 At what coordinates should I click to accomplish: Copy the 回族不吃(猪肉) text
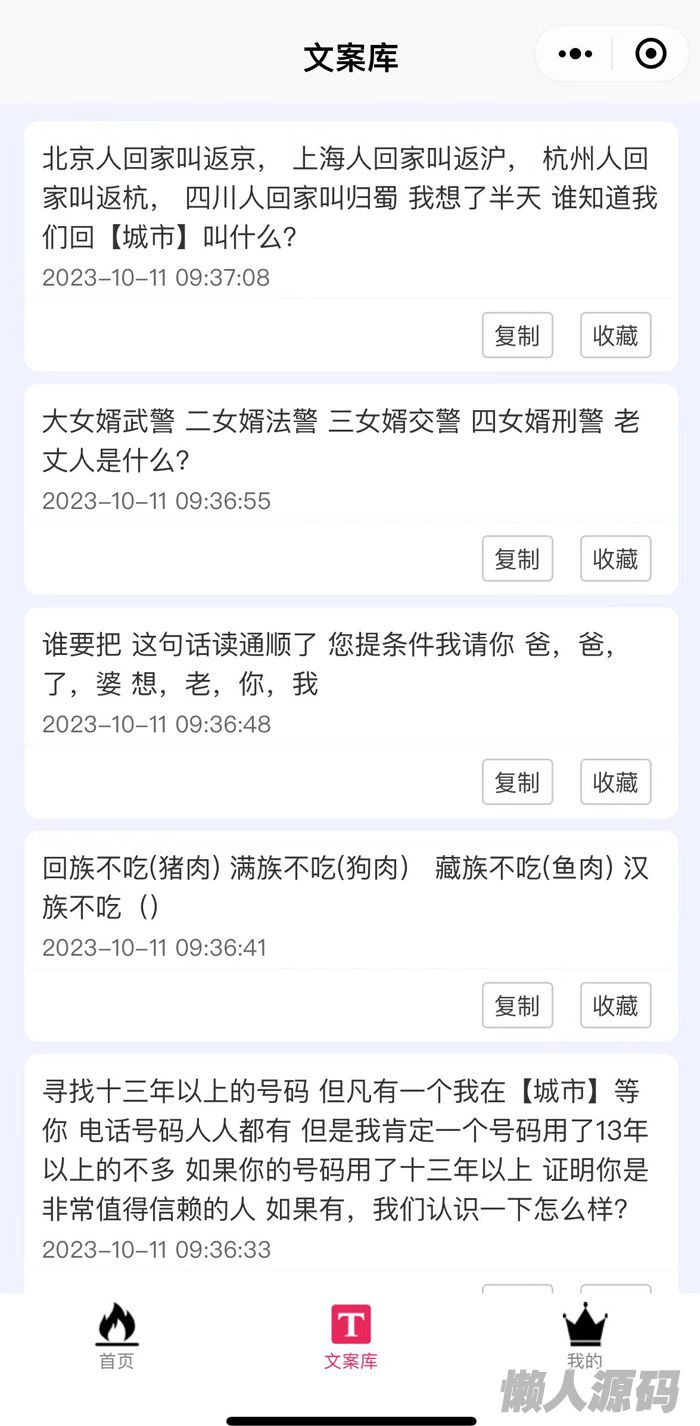(517, 1005)
